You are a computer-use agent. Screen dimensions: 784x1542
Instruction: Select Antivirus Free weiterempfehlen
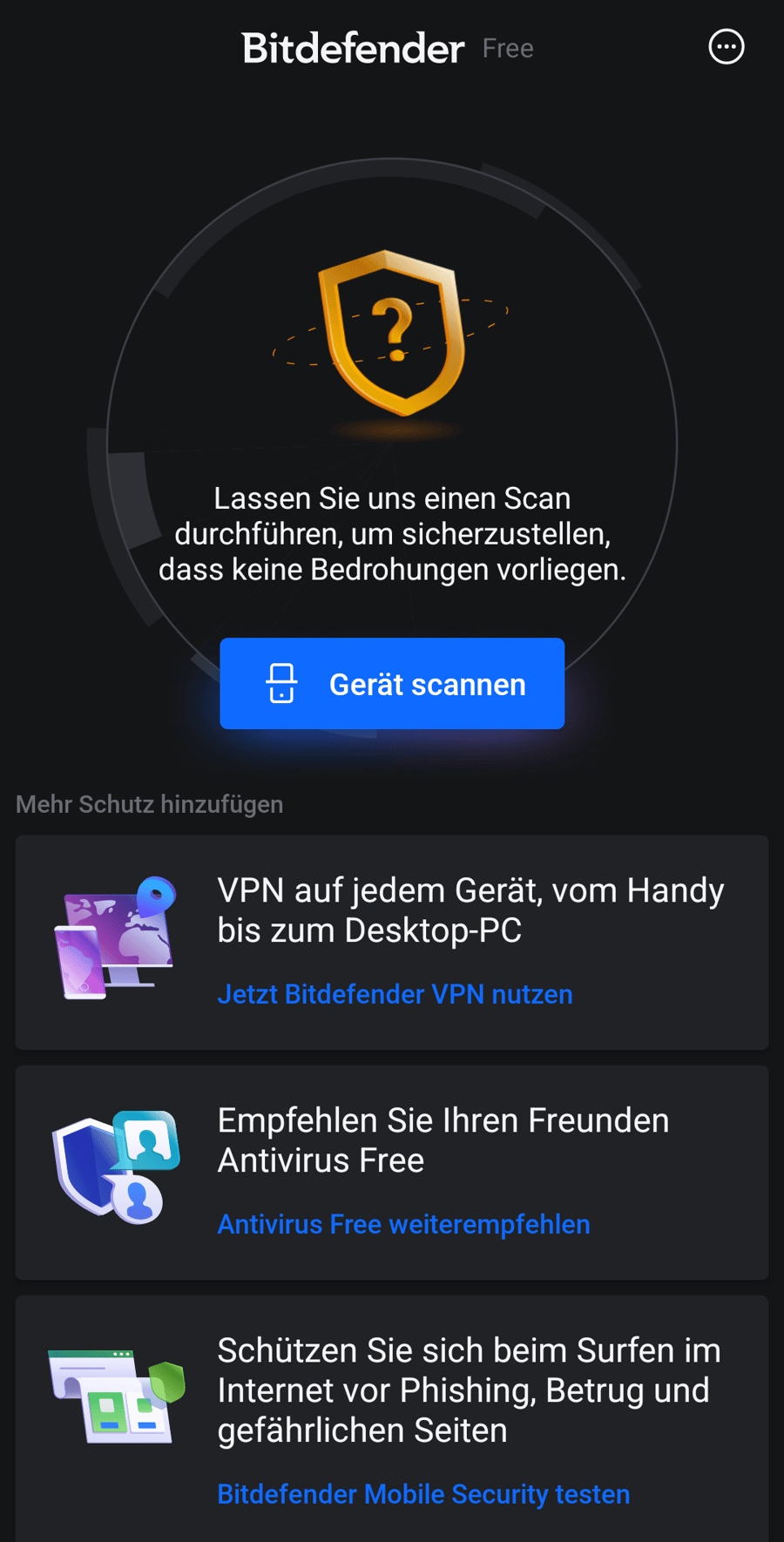tap(403, 1224)
